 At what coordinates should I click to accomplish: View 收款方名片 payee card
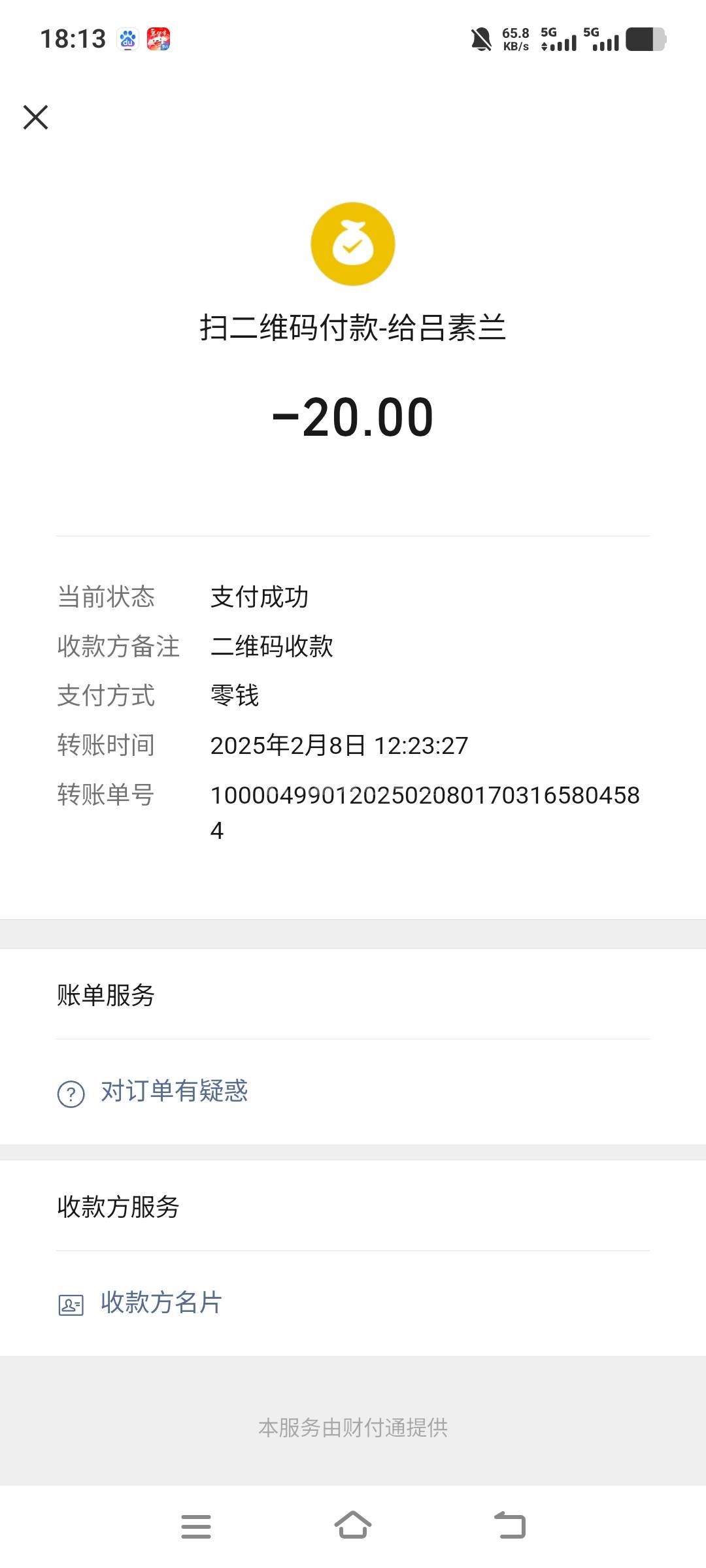point(161,1303)
